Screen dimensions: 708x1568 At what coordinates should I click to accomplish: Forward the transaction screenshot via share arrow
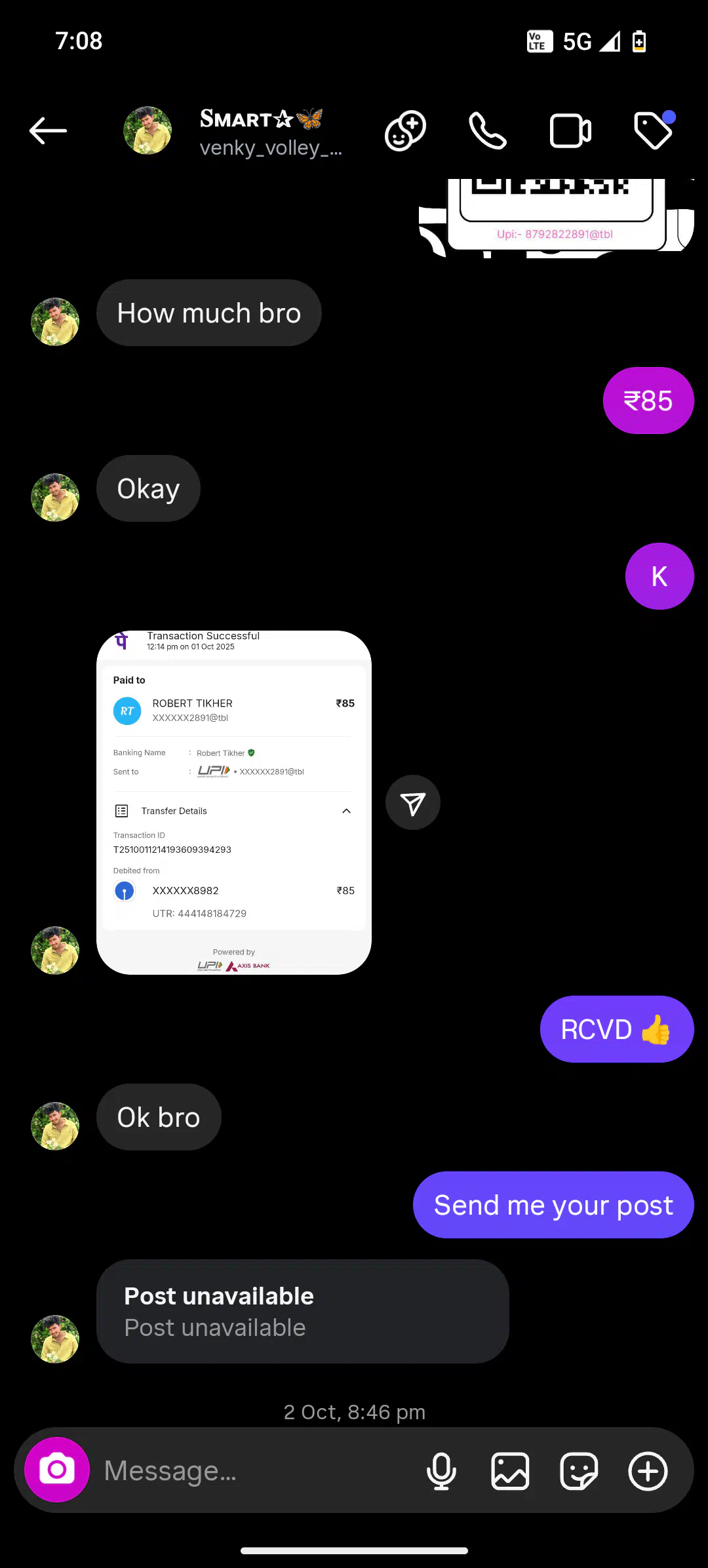(x=412, y=803)
